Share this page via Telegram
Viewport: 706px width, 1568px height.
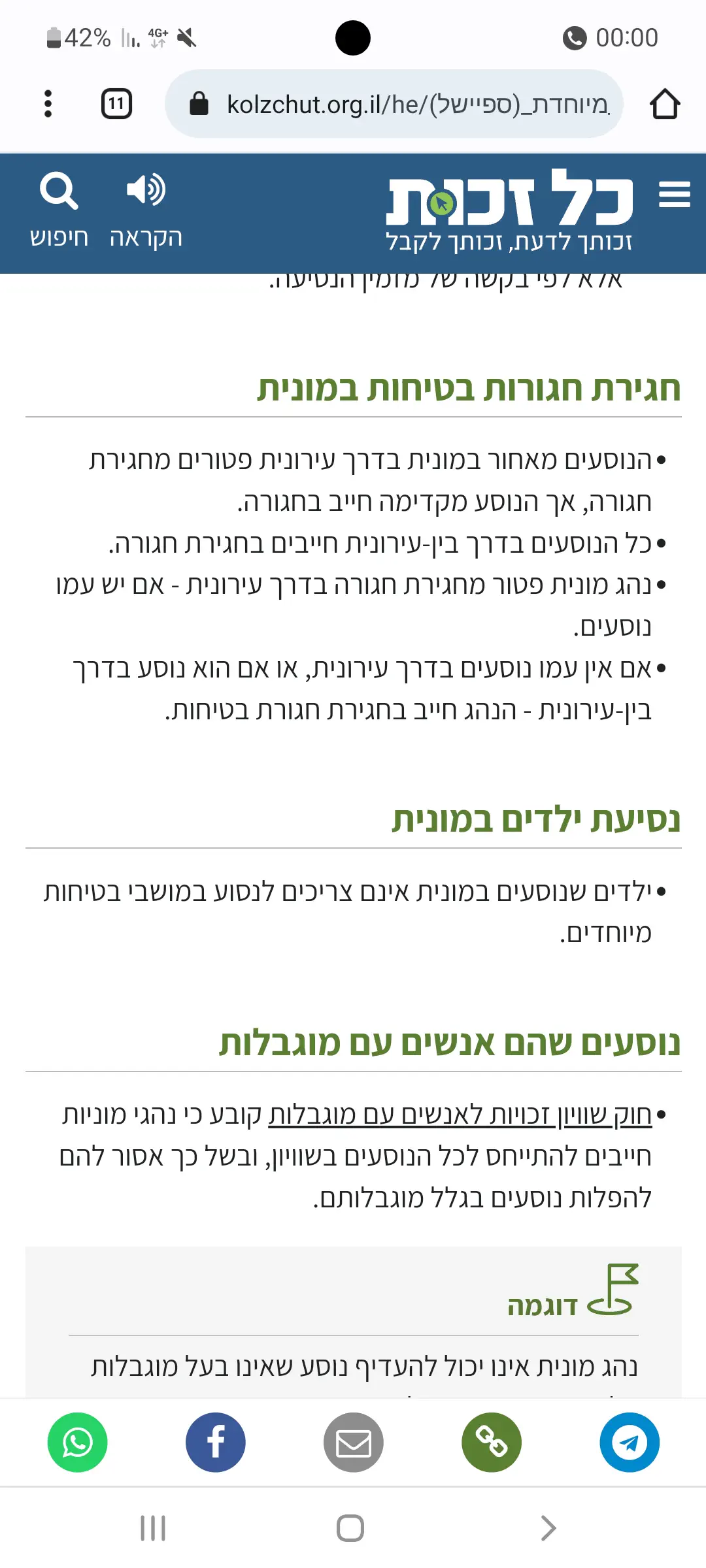630,1442
